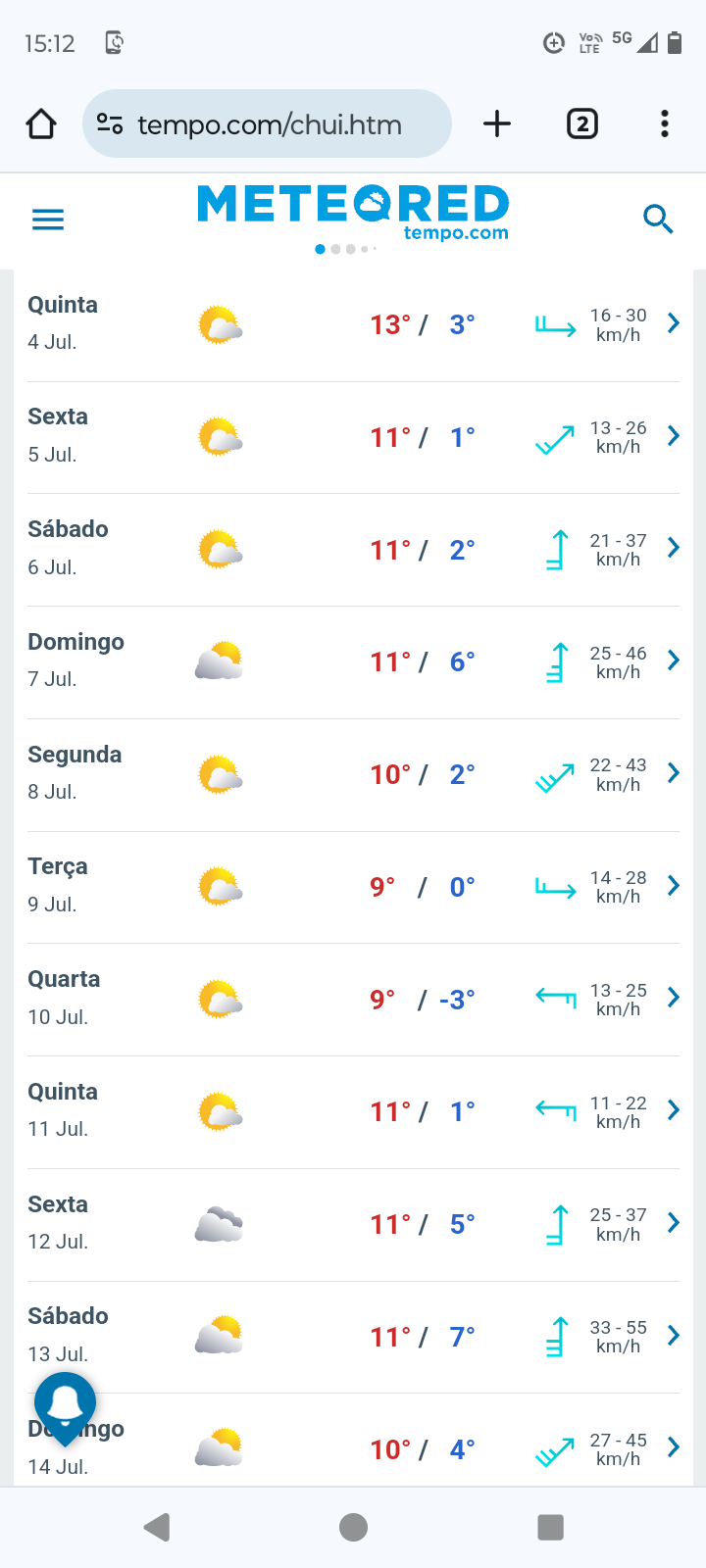Tap the search magnifier icon
This screenshot has height=1568, width=706.
(658, 219)
